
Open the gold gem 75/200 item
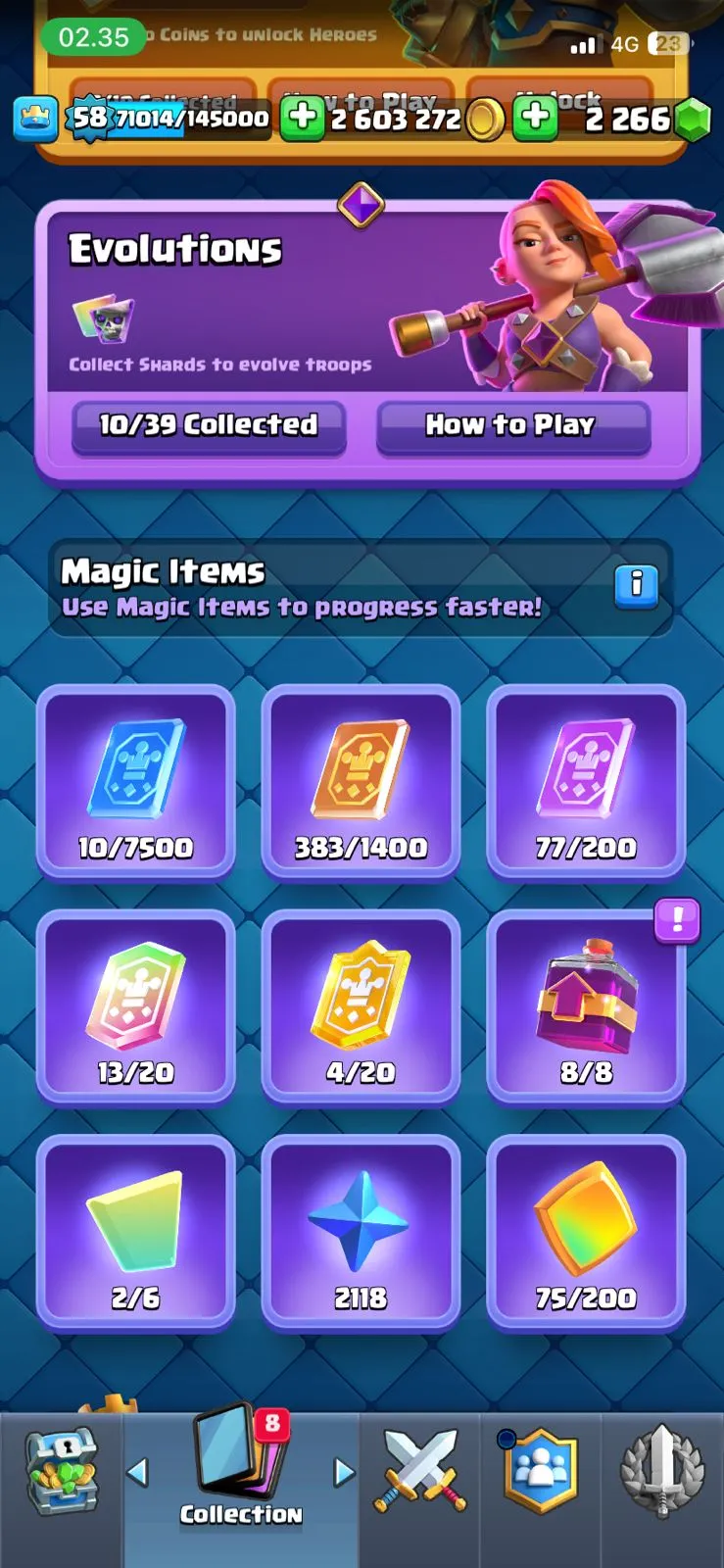click(x=586, y=1232)
